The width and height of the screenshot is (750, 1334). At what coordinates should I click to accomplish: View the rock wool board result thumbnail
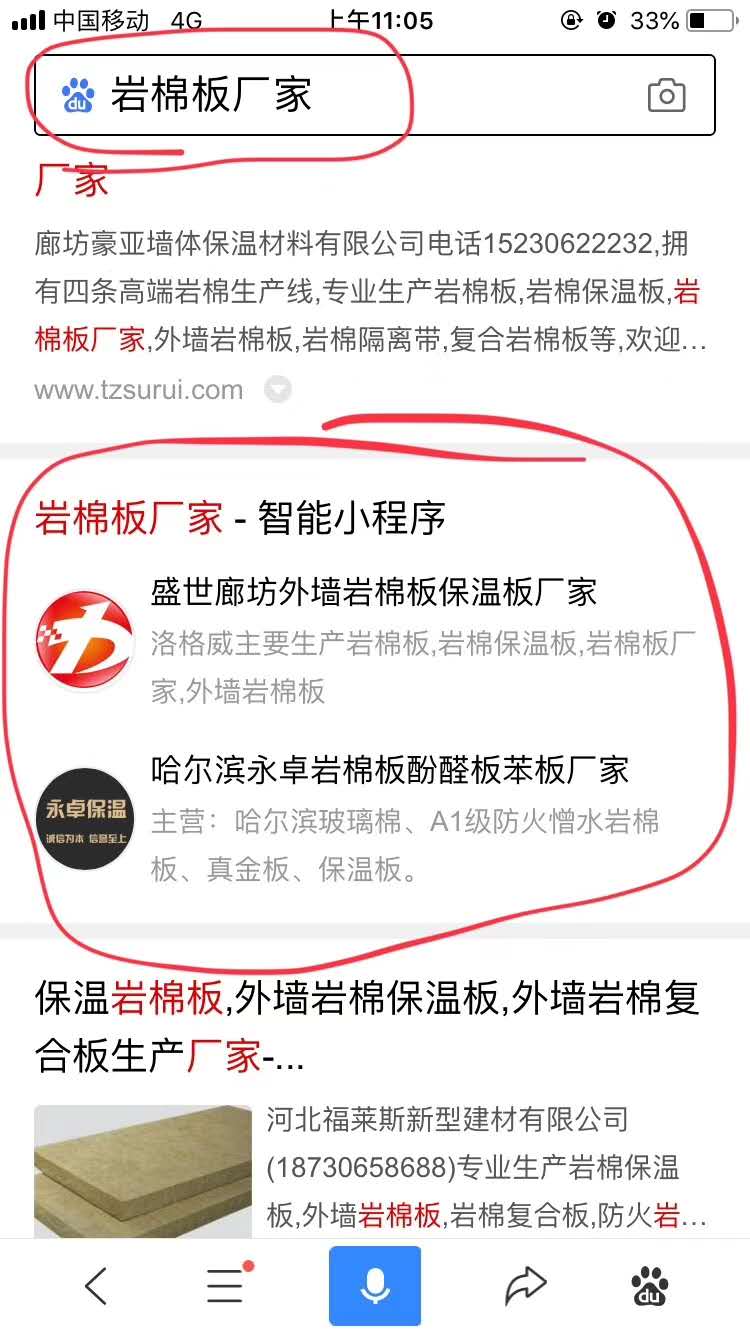[x=143, y=1170]
